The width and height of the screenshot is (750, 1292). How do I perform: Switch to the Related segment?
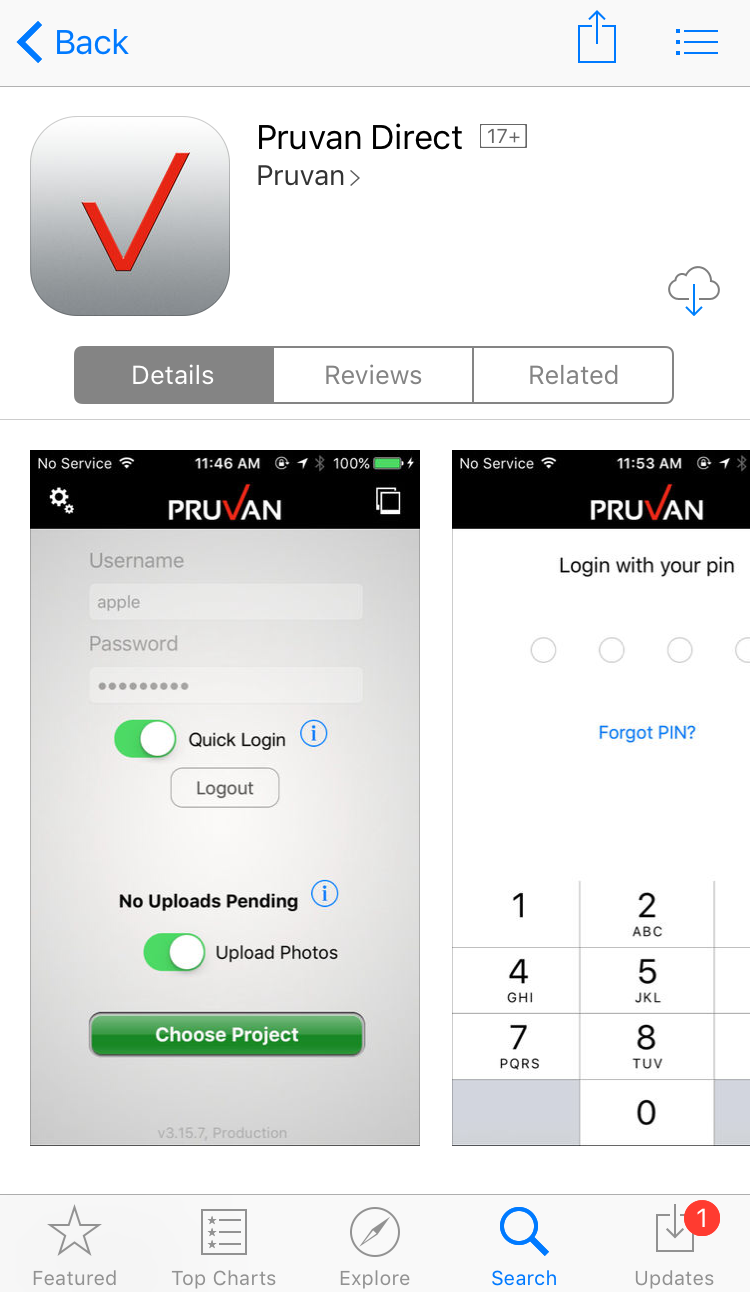click(x=573, y=375)
